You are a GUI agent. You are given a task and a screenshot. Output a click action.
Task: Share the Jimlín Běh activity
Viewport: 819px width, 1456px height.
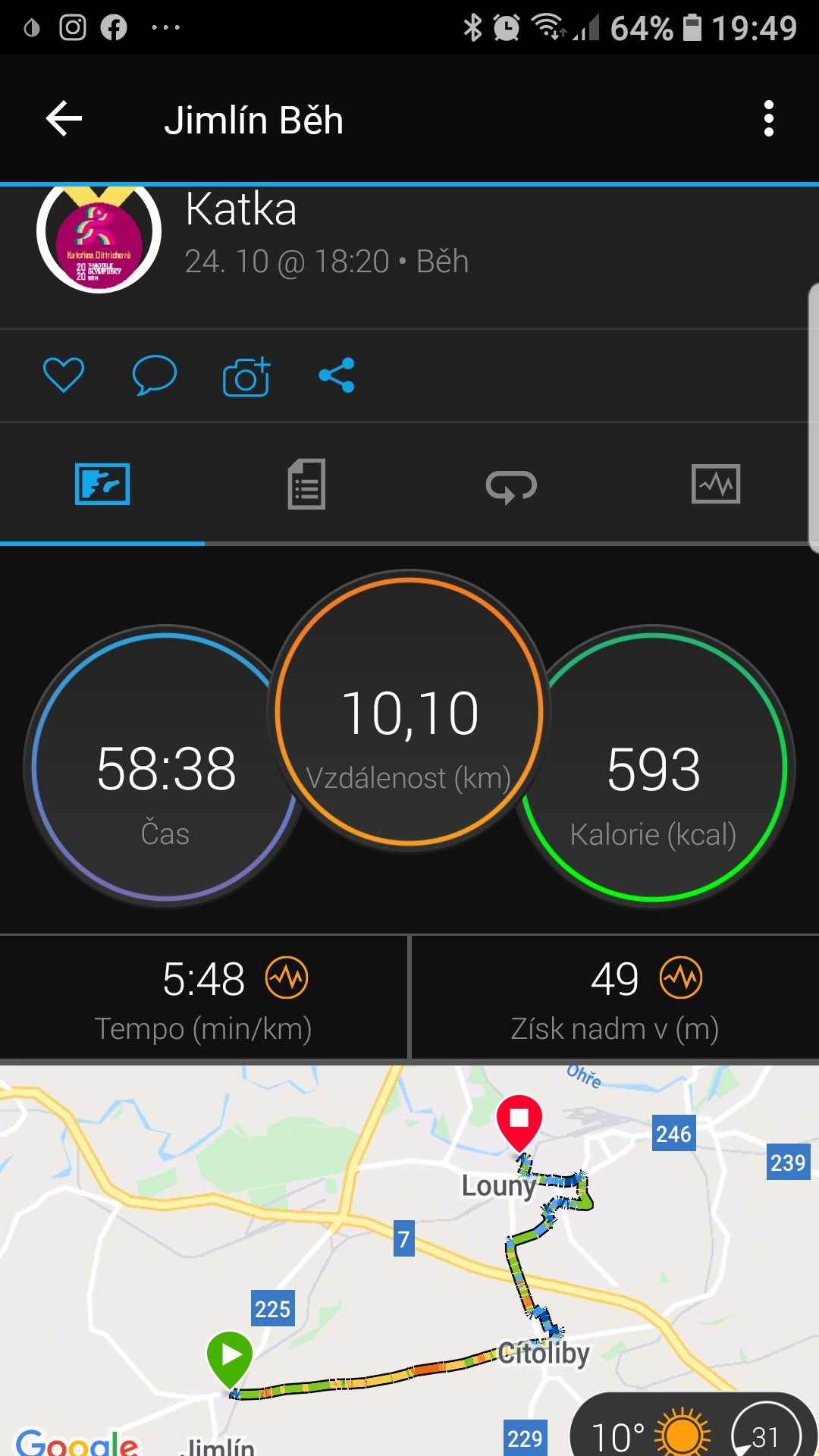pos(337,375)
